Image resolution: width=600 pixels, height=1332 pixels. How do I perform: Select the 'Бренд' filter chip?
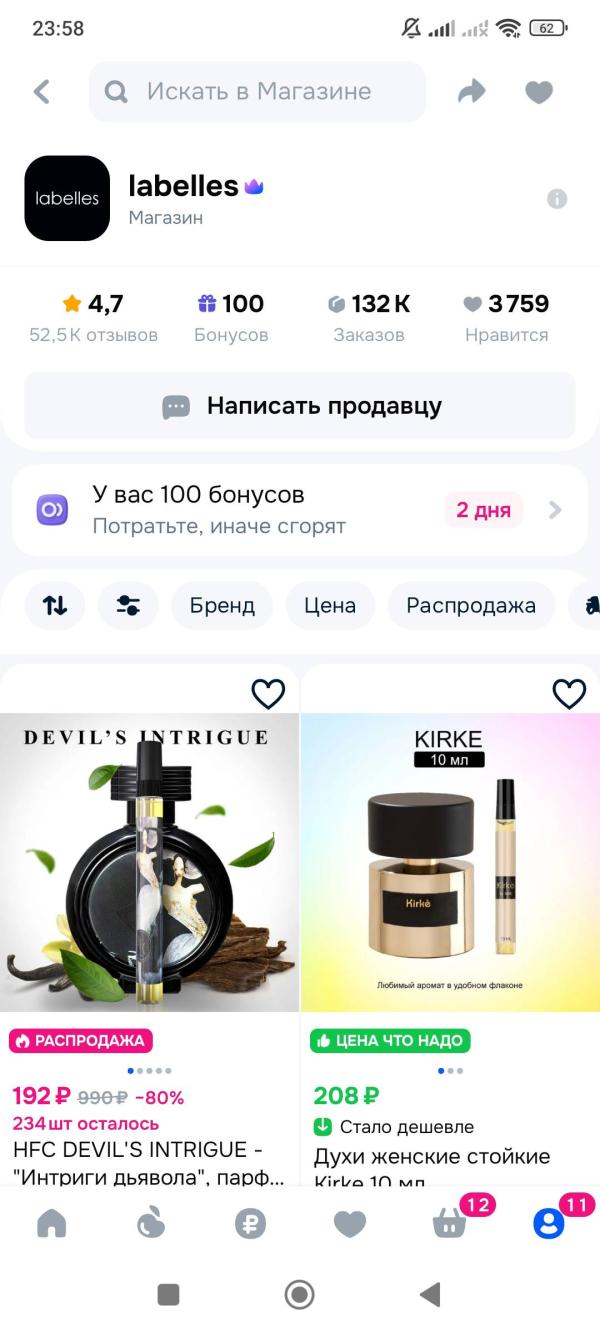click(222, 605)
